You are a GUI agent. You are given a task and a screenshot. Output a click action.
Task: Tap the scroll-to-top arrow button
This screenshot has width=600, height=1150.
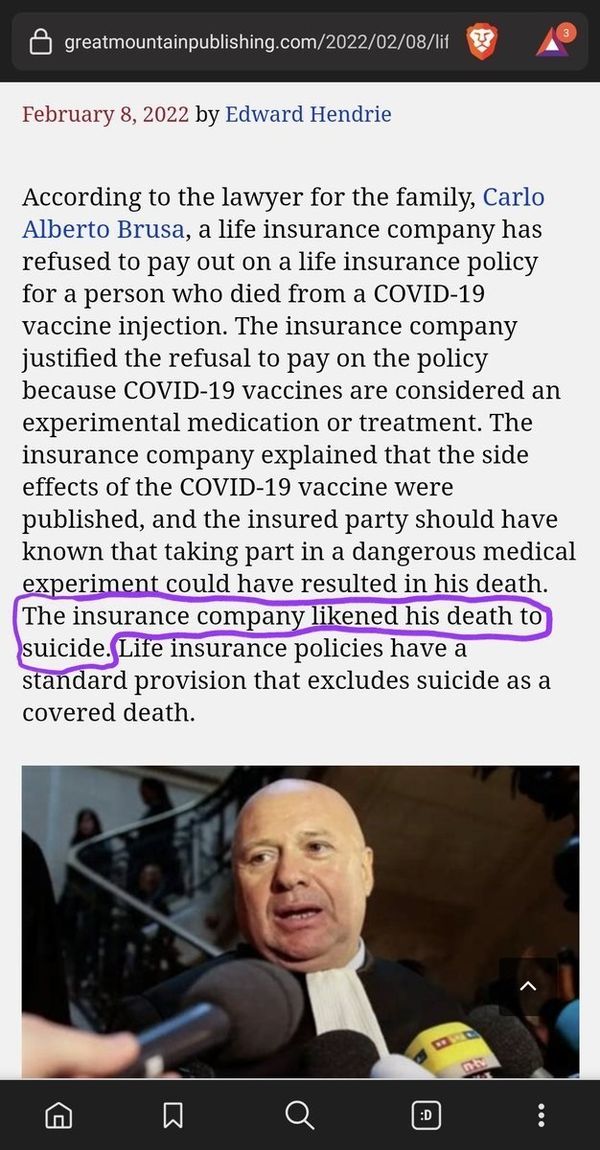coord(528,986)
